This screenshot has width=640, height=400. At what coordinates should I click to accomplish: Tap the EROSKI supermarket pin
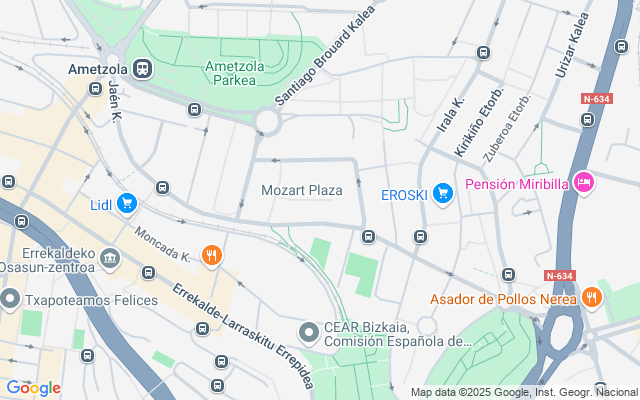pyautogui.click(x=442, y=195)
